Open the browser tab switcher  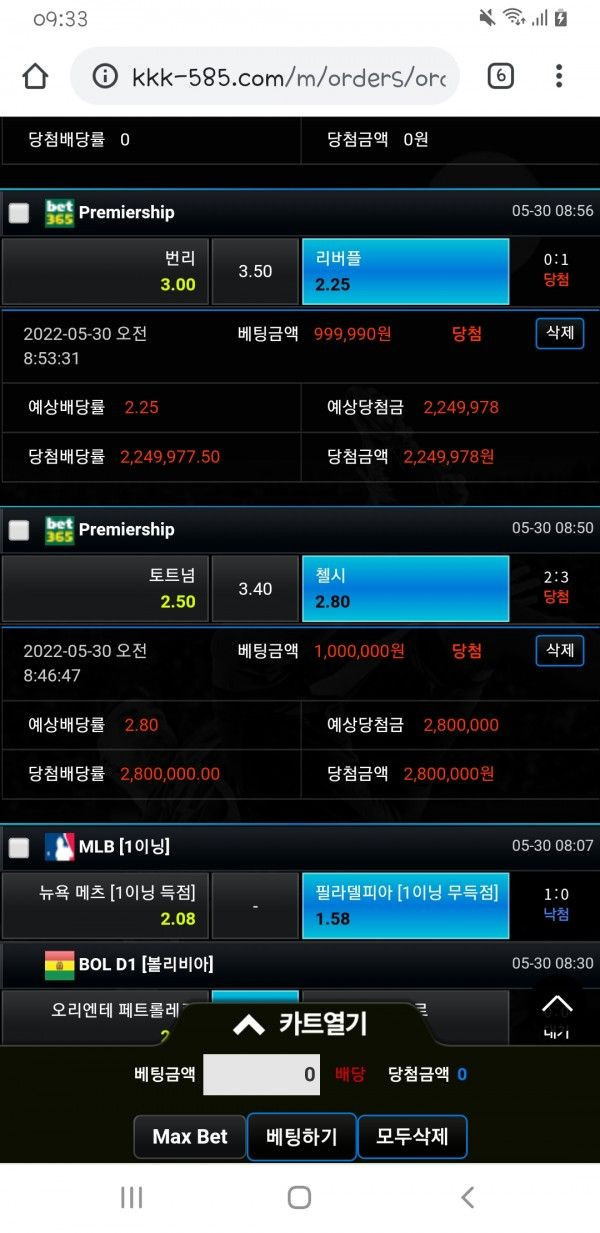point(500,76)
